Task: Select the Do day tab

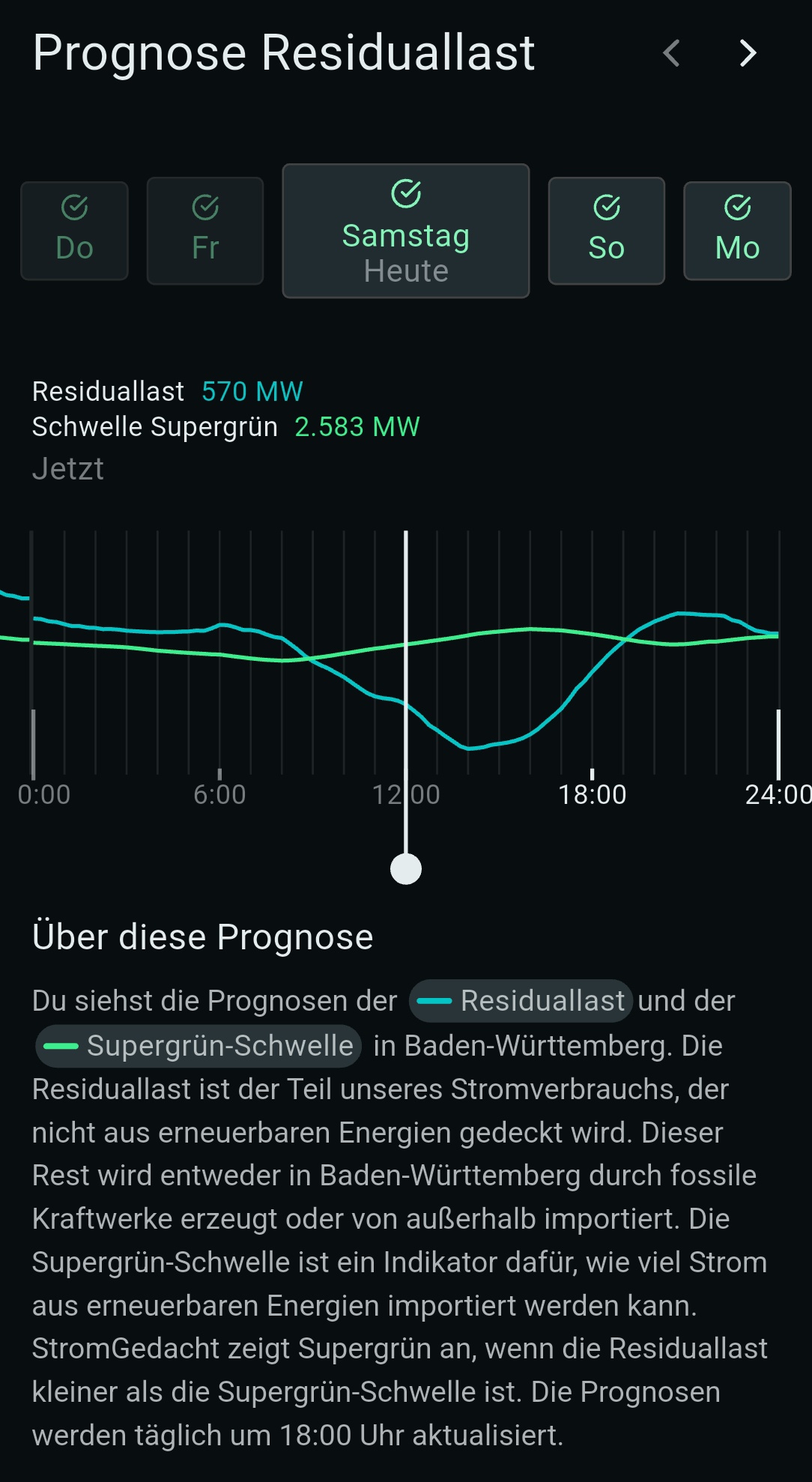Action: 74,231
